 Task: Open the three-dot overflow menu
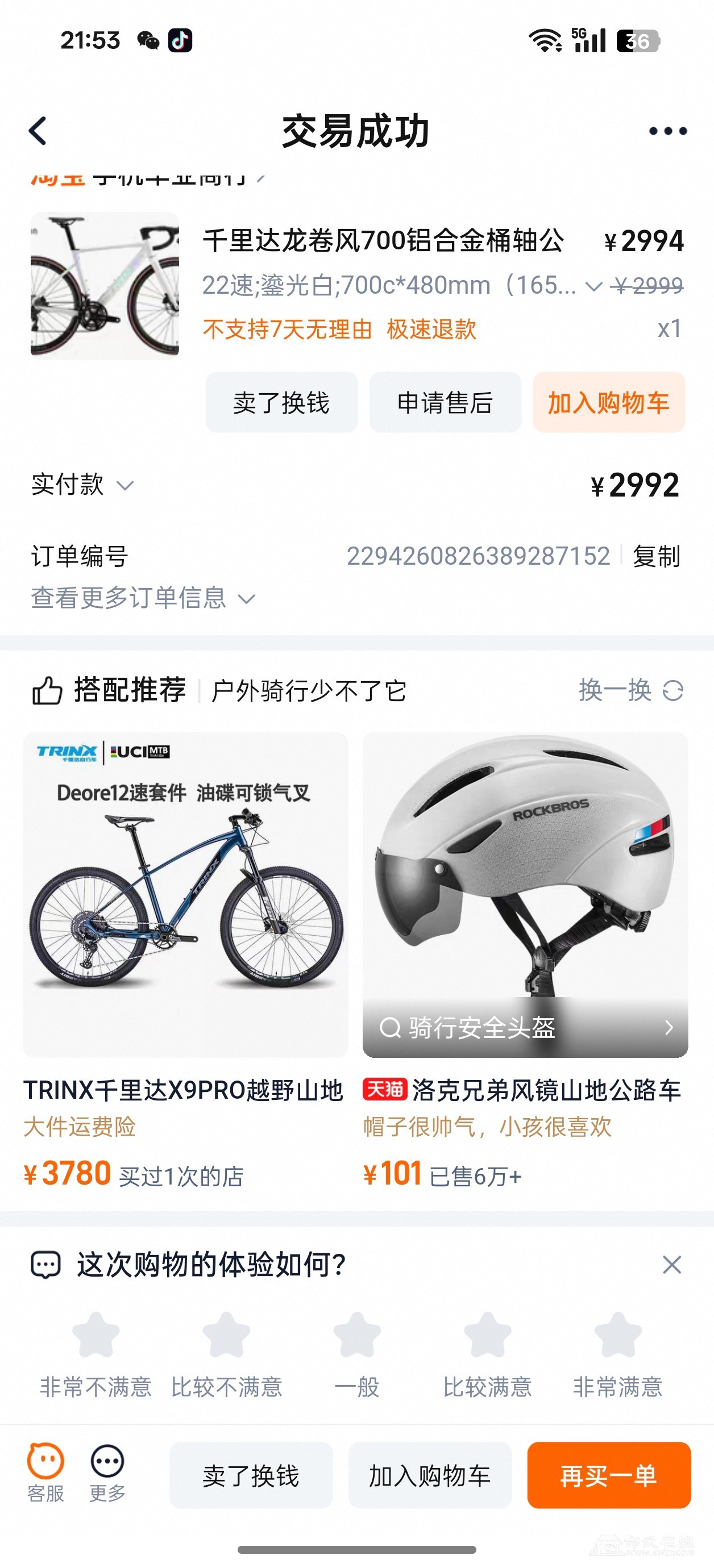coord(668,131)
